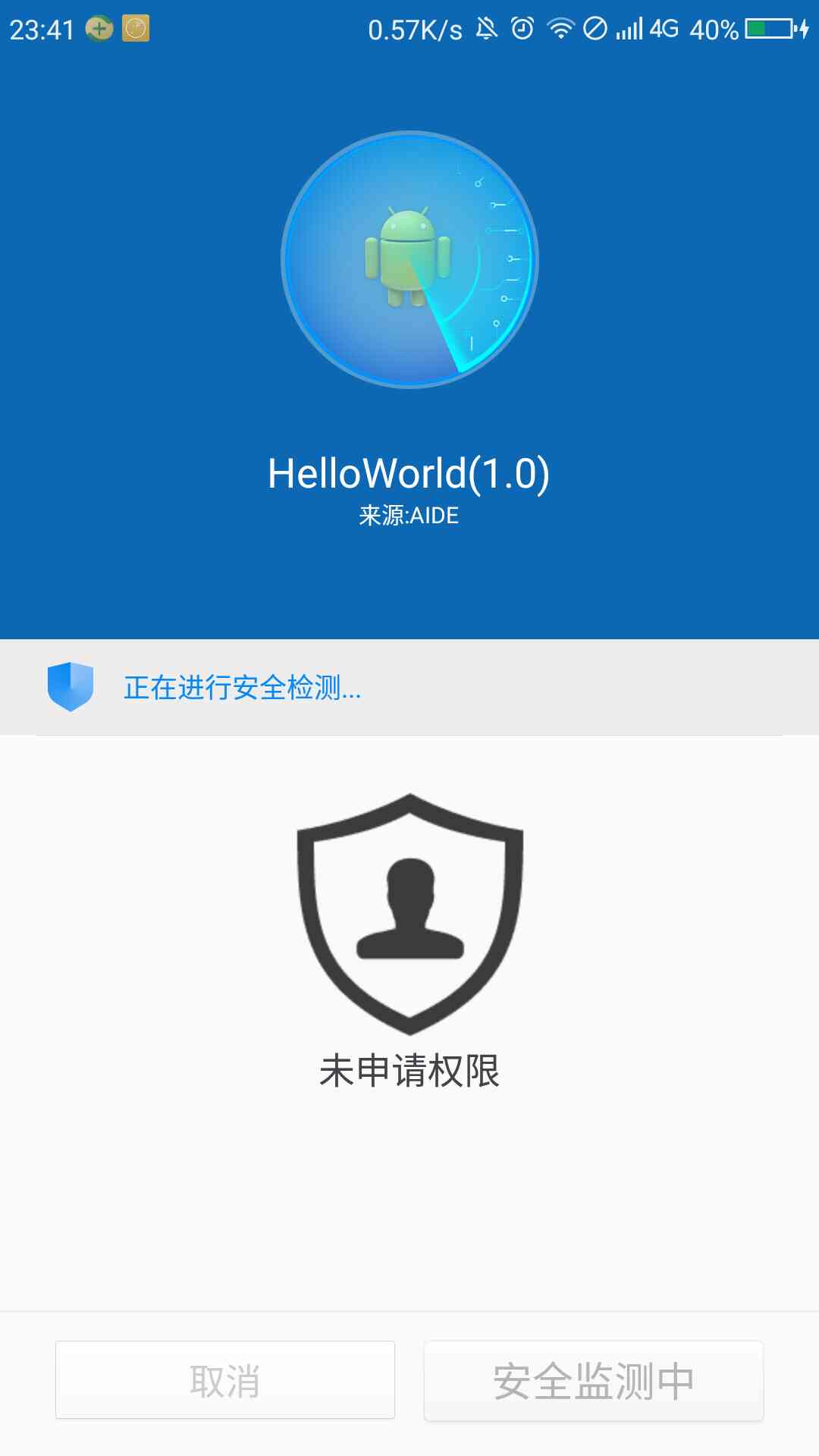Tap the 安全监测中 button

pos(594,1380)
